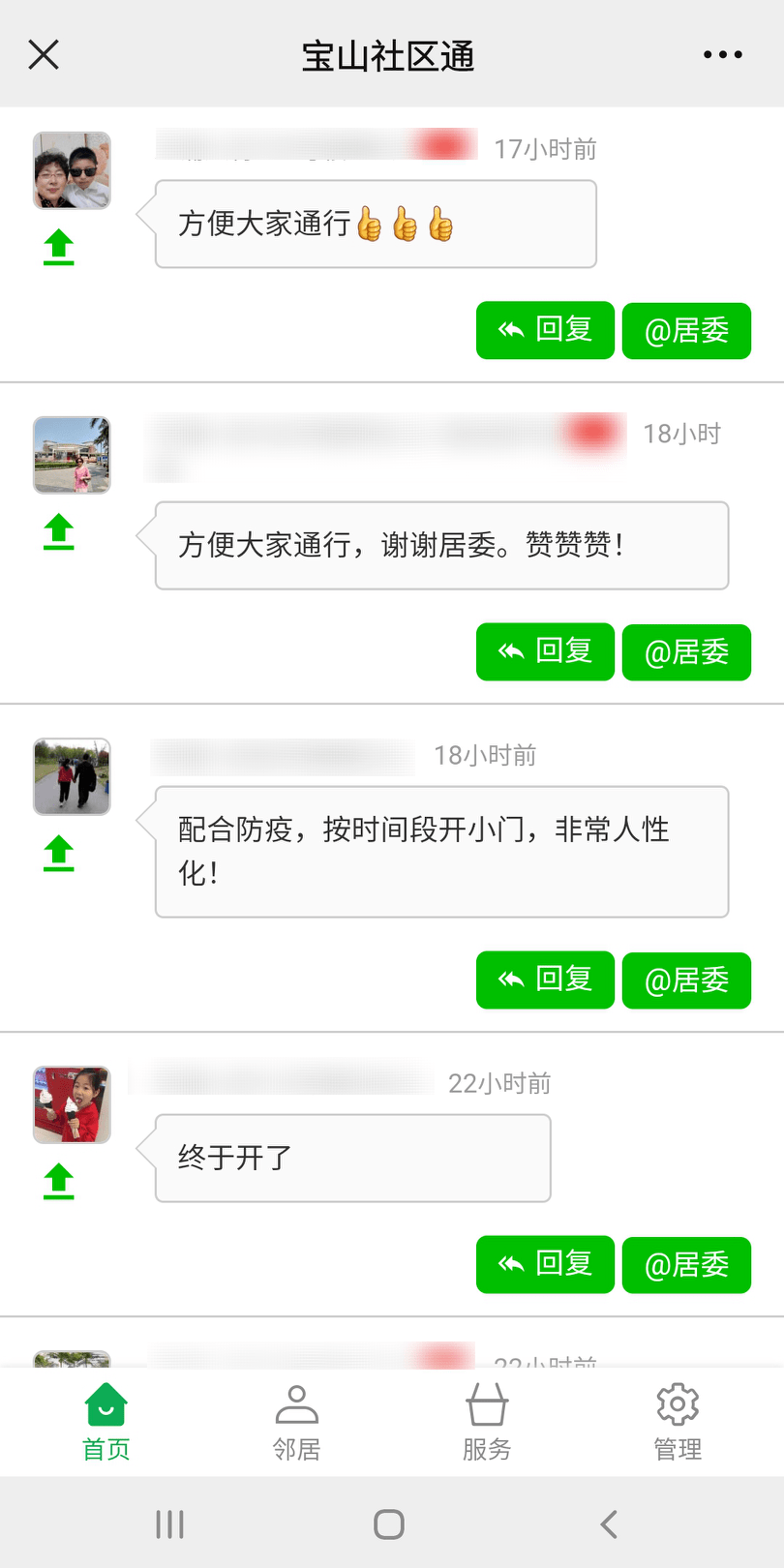The image size is (784, 1568).
Task: Tap @居委 under the 终于开了 comment
Action: tap(686, 1265)
